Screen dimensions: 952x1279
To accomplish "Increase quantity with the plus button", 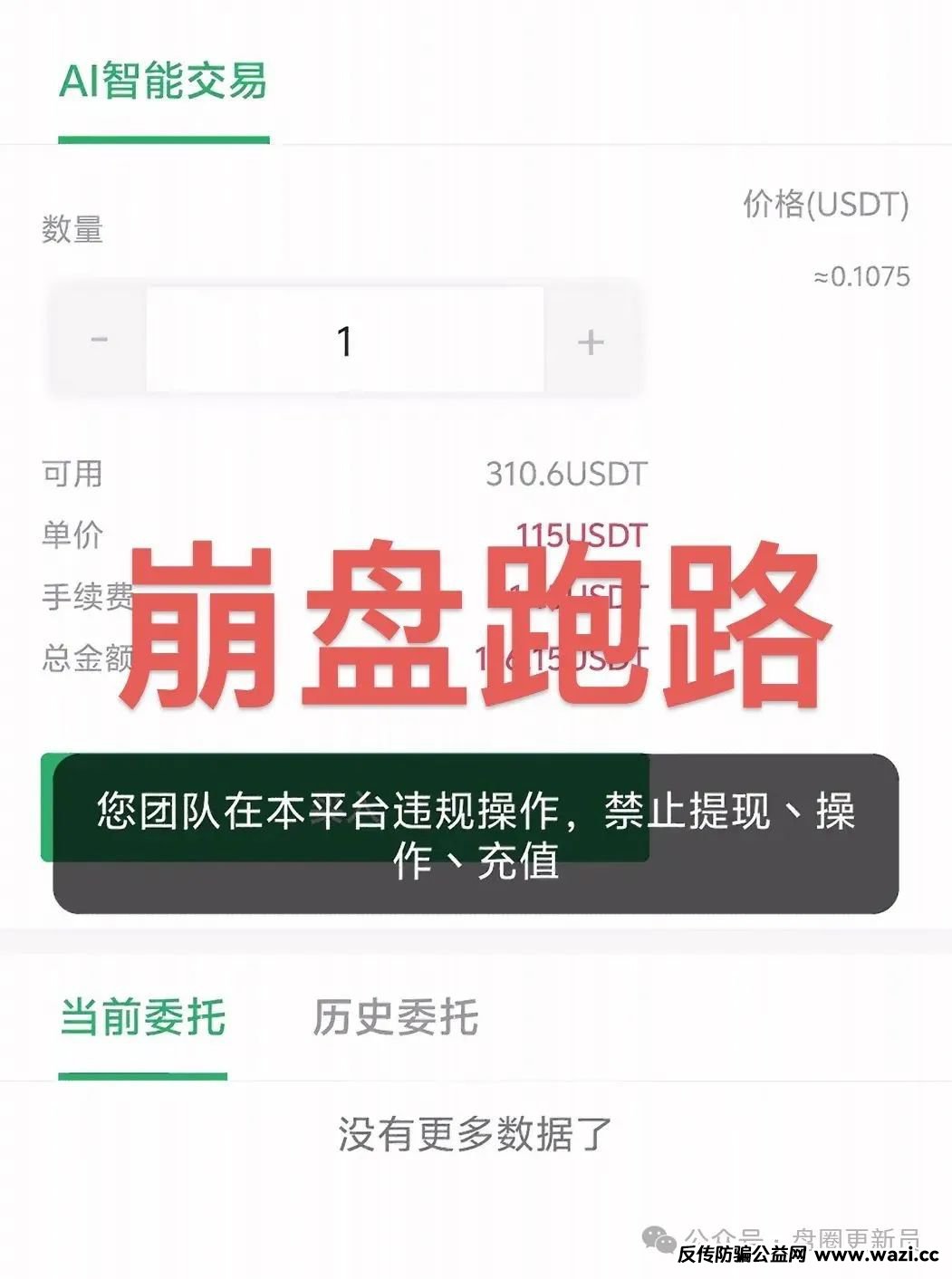I will click(x=591, y=341).
